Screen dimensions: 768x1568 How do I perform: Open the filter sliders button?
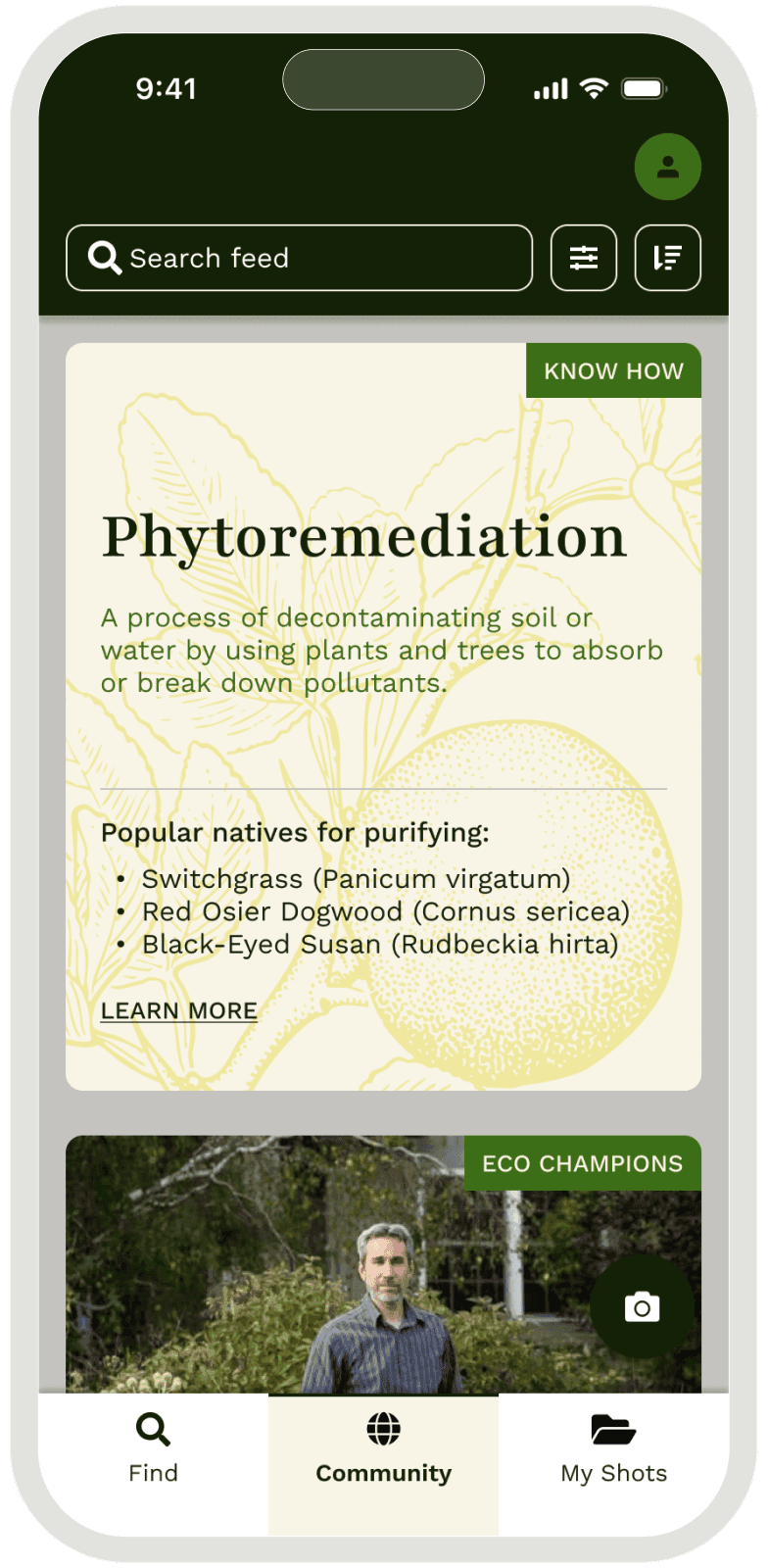coord(584,258)
